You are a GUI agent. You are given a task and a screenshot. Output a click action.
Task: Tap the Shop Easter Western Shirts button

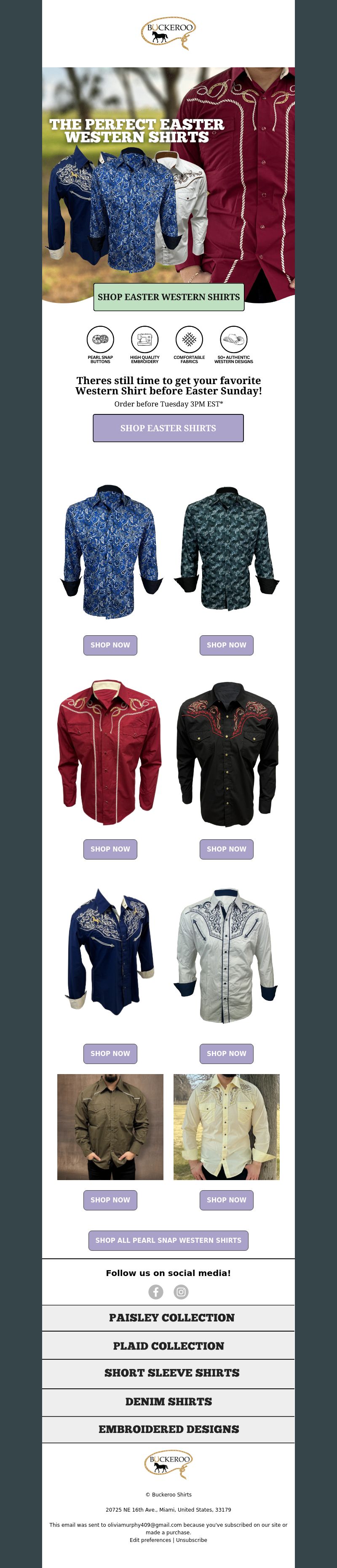click(168, 297)
